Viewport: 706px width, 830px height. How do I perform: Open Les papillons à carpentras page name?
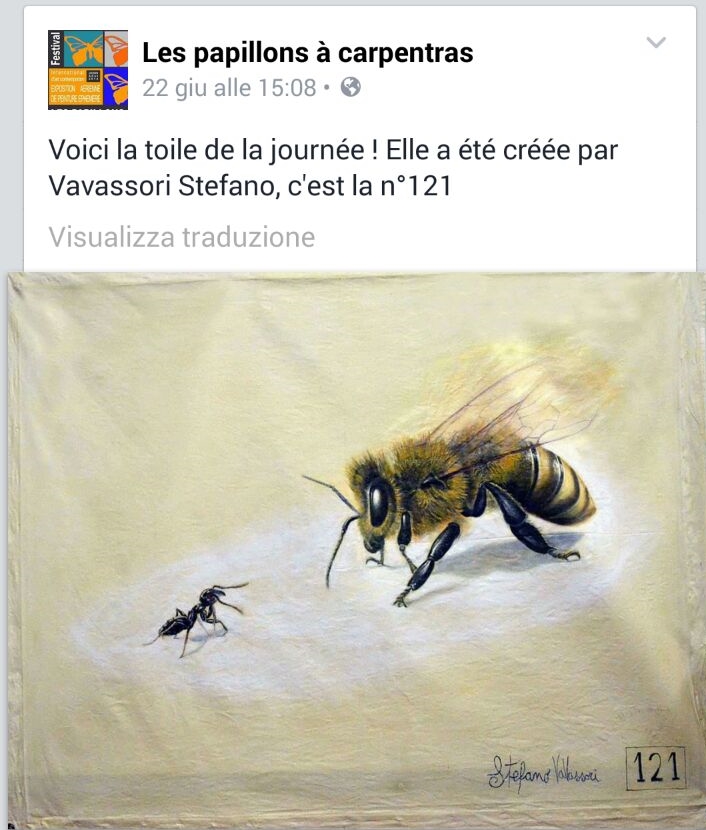pyautogui.click(x=307, y=52)
